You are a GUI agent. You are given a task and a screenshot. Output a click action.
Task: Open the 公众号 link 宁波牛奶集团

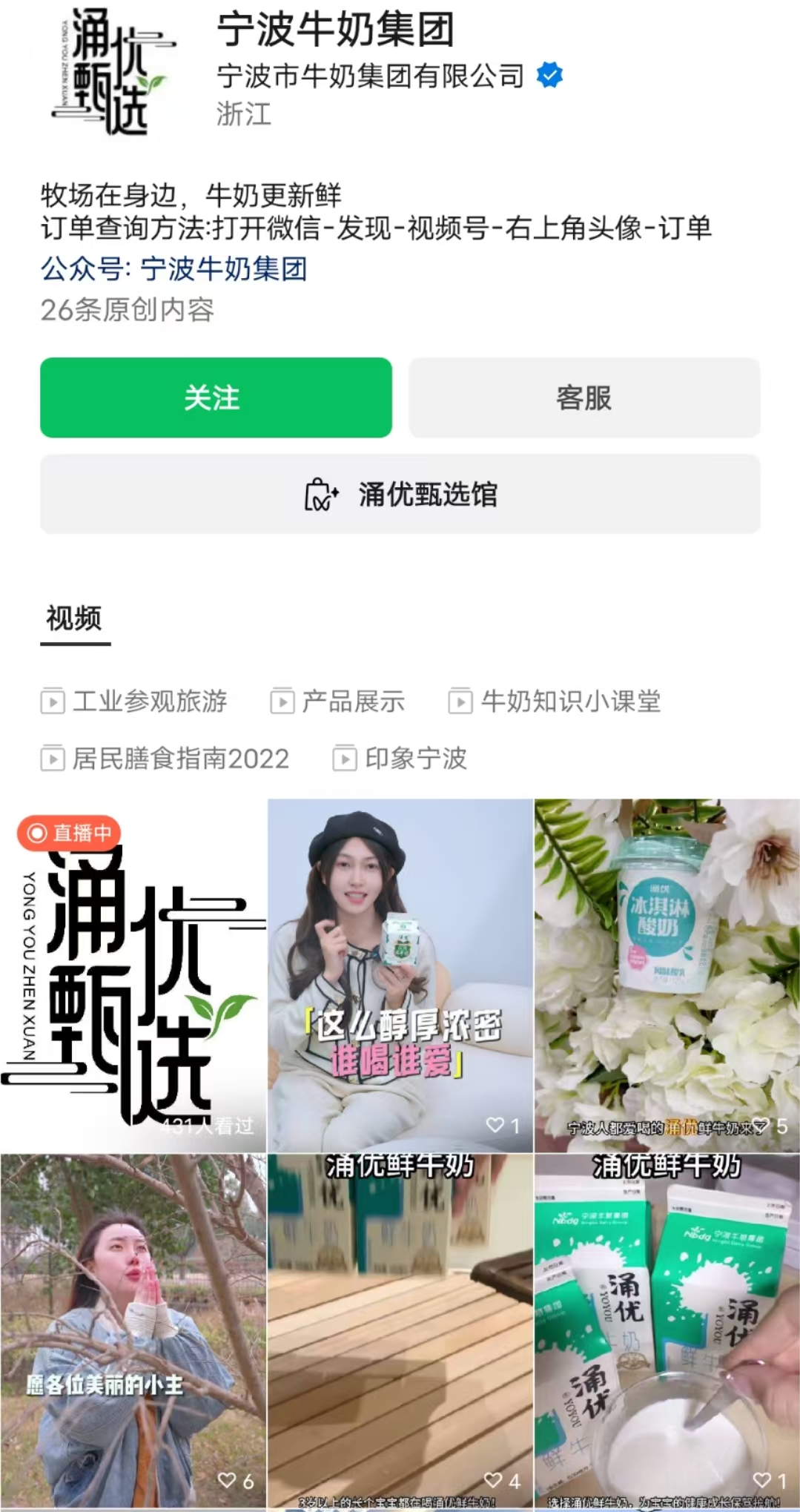223,268
